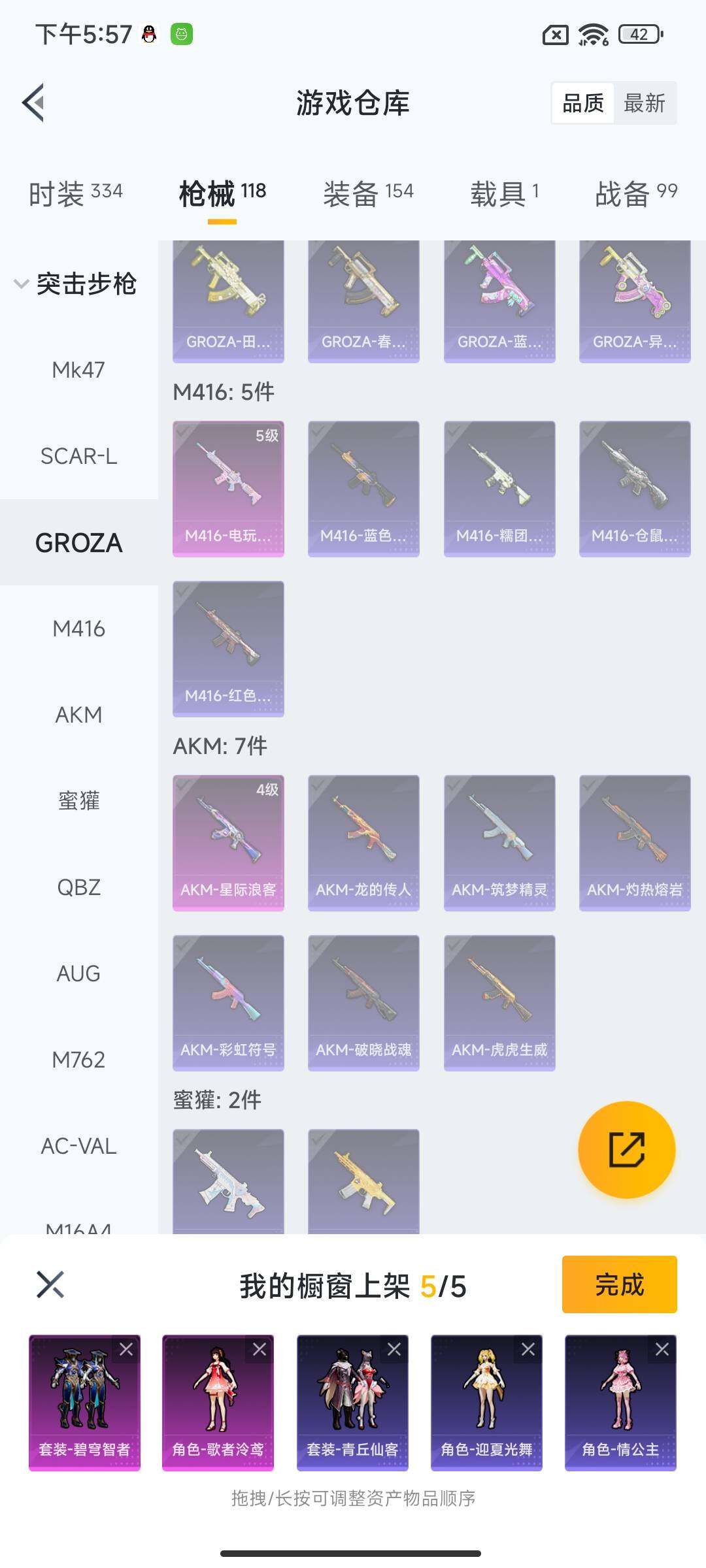Open the 战备 tab
The width and height of the screenshot is (706, 1568).
coord(632,191)
